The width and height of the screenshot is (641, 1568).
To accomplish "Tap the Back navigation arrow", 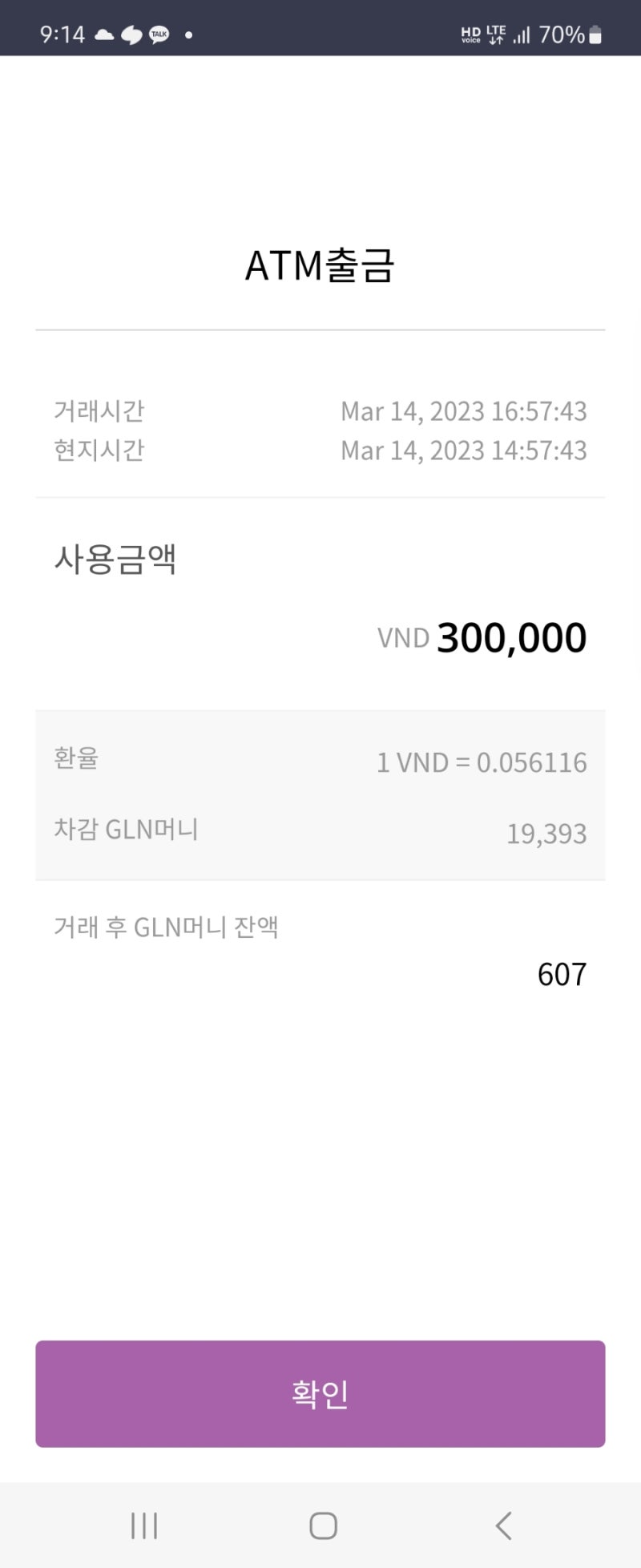I will coord(503,1526).
